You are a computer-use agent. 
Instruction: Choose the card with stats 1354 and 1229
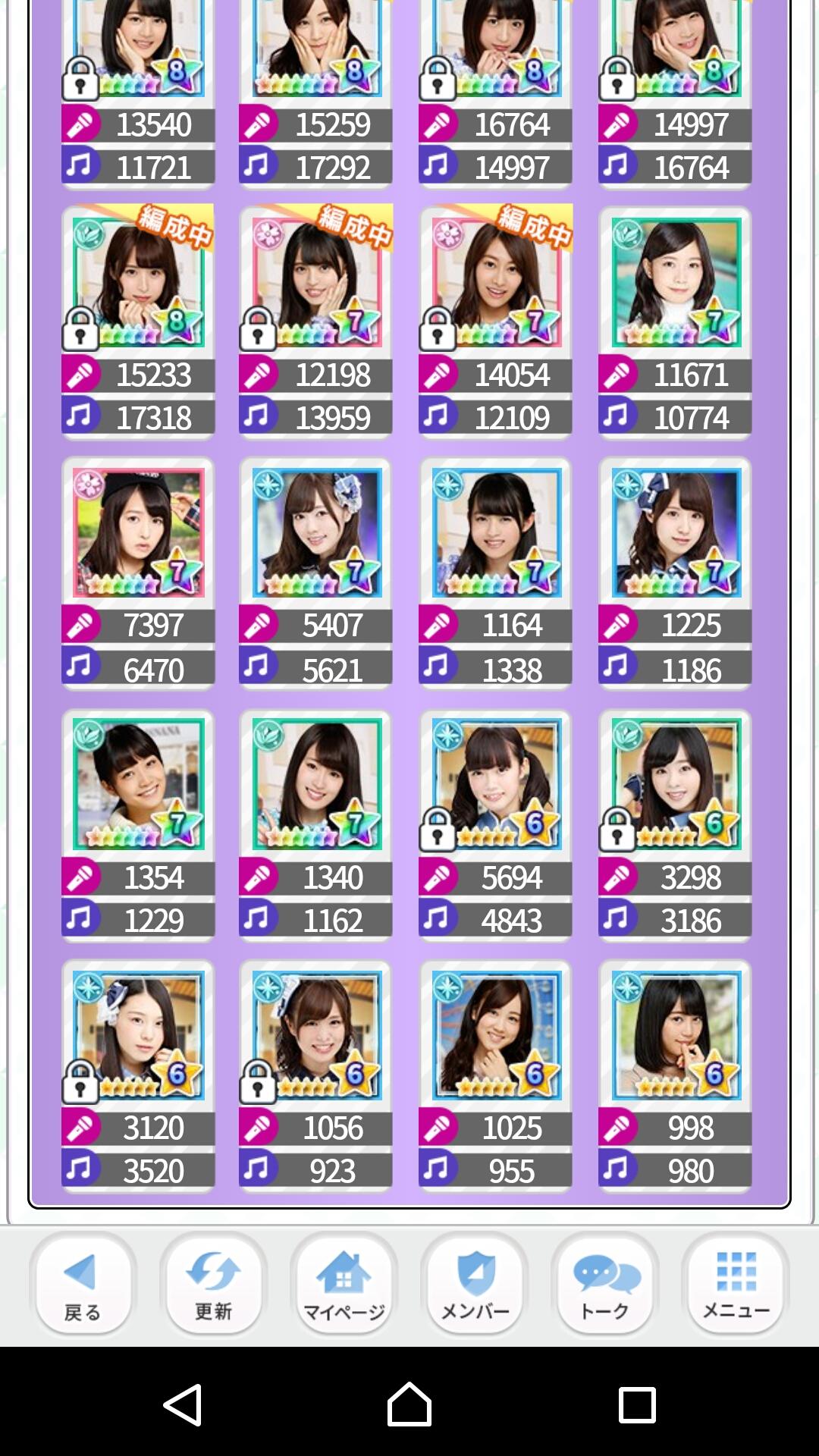[138, 785]
